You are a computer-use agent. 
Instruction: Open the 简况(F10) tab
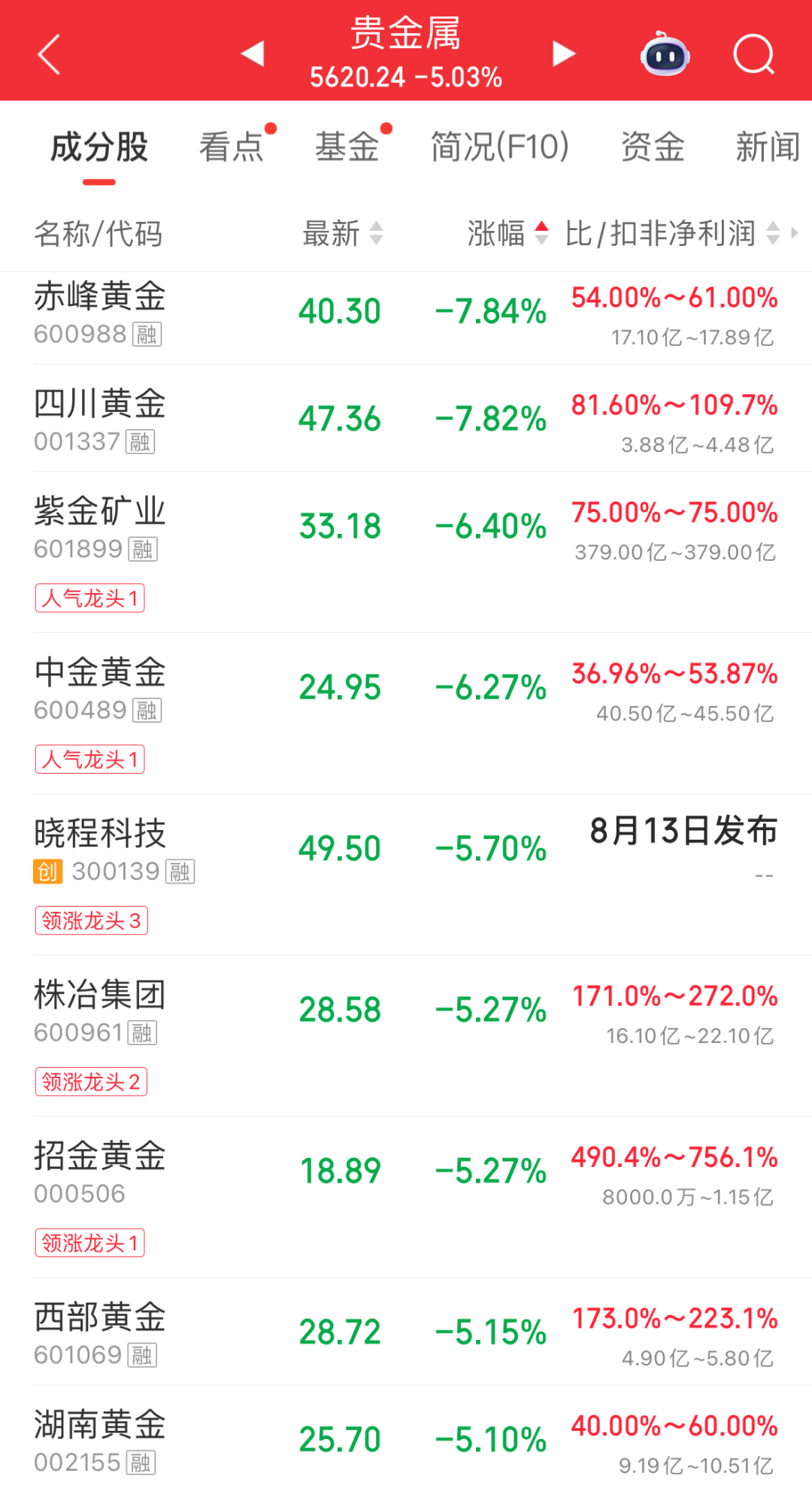tap(500, 146)
